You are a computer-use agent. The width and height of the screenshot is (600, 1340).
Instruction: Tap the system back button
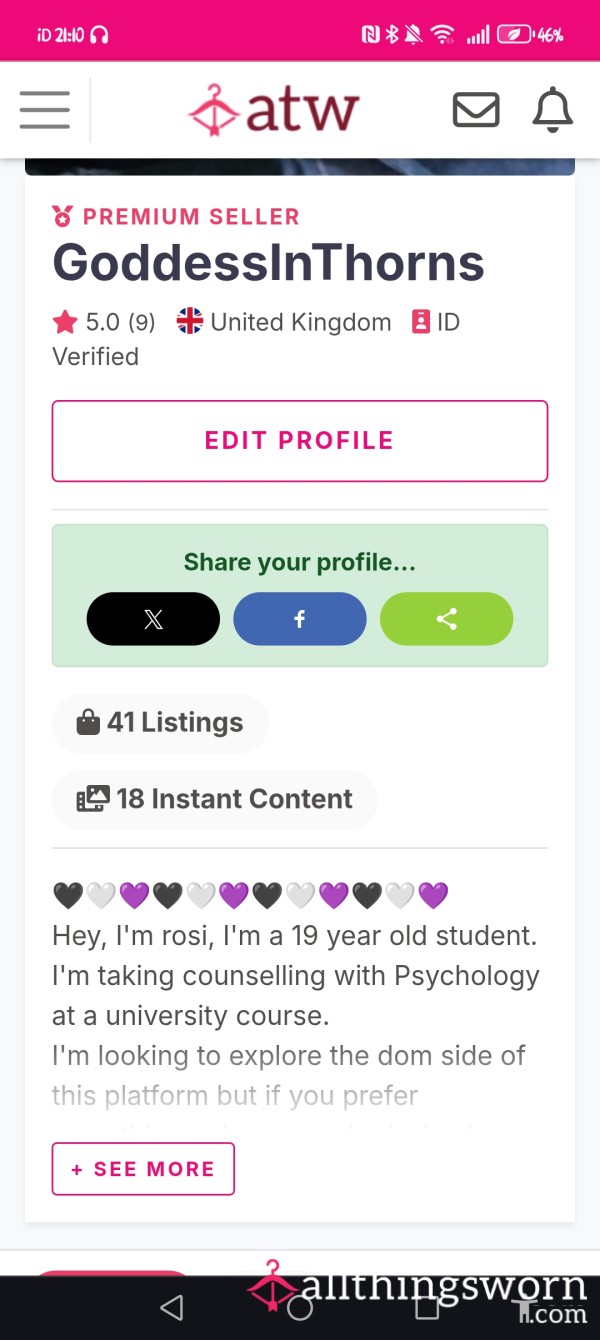pyautogui.click(x=172, y=1307)
